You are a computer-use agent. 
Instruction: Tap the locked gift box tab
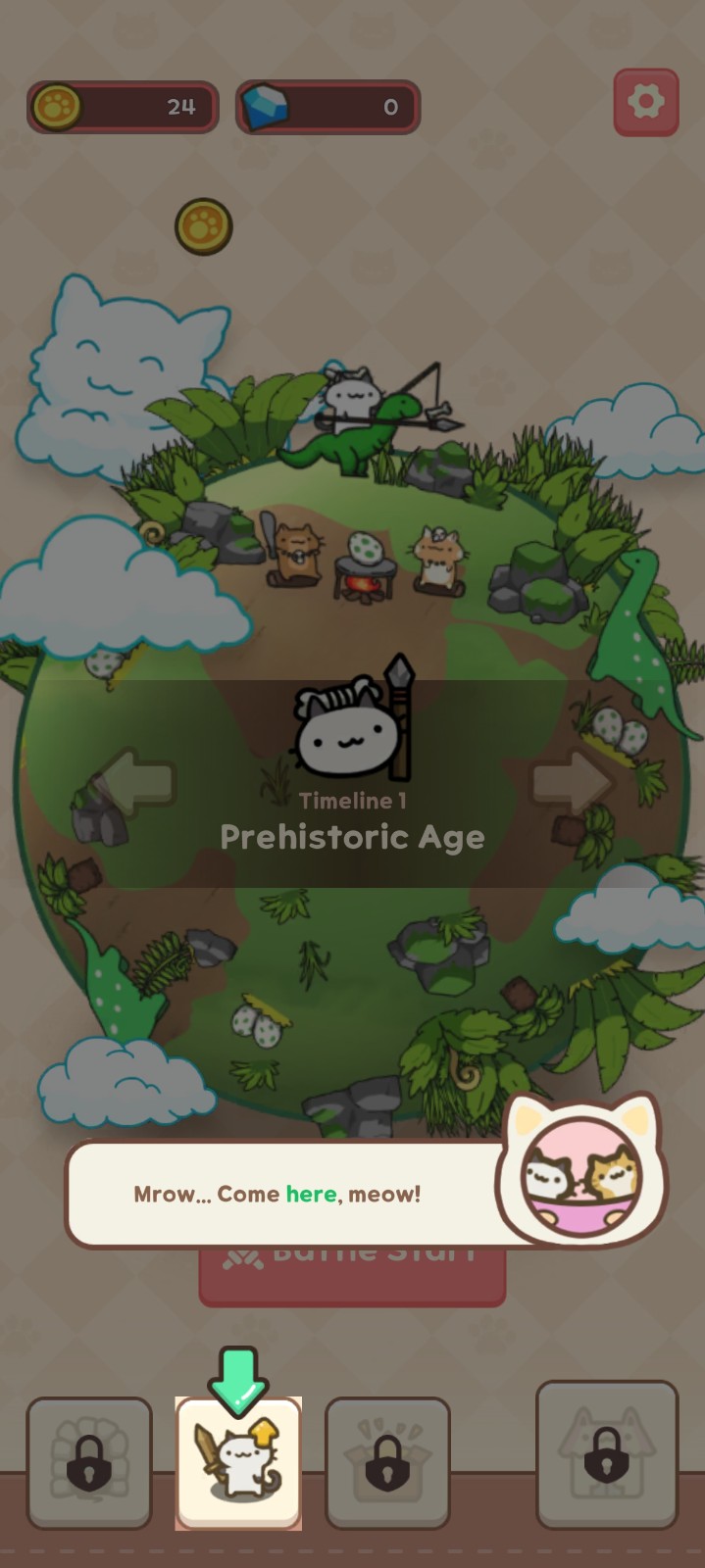387,1462
